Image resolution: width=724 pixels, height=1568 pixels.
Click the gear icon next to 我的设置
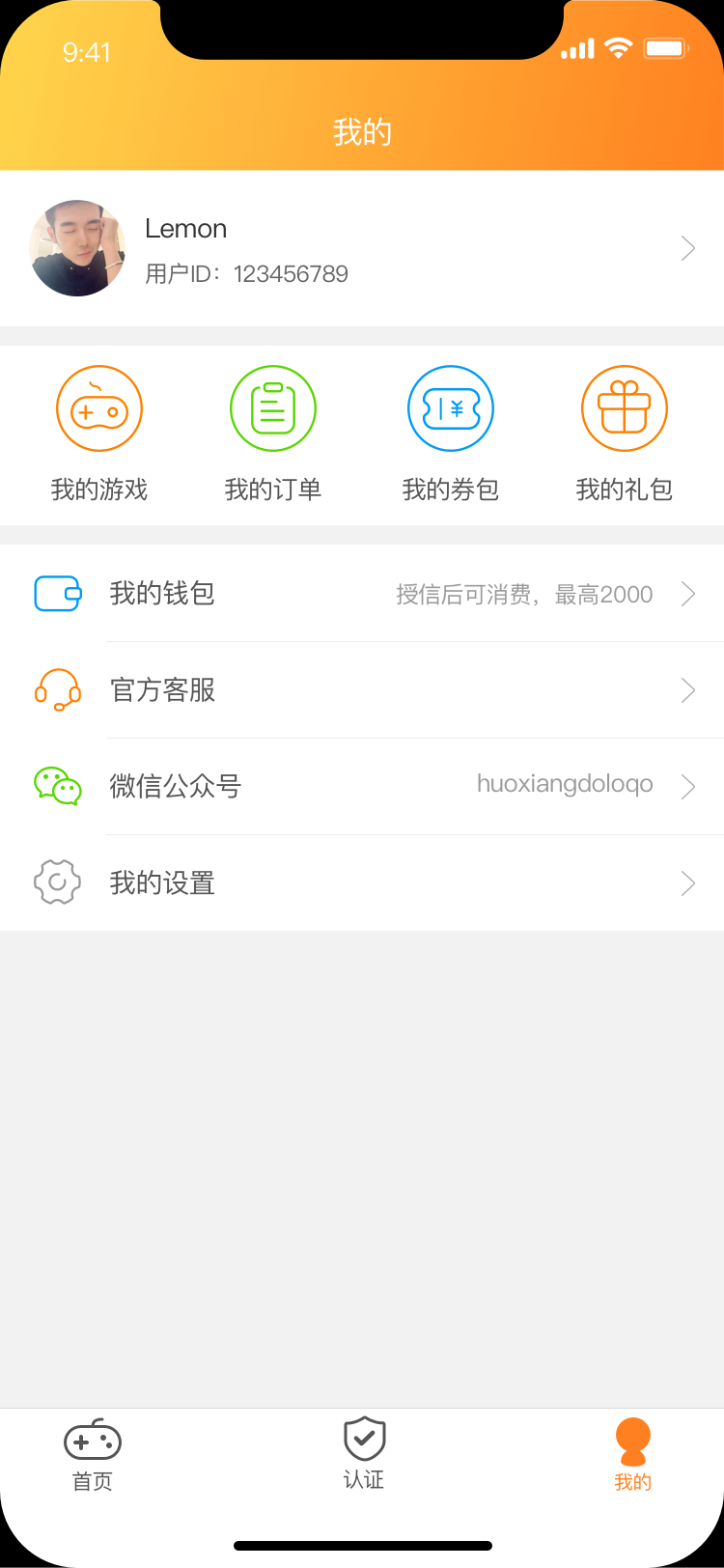click(57, 882)
